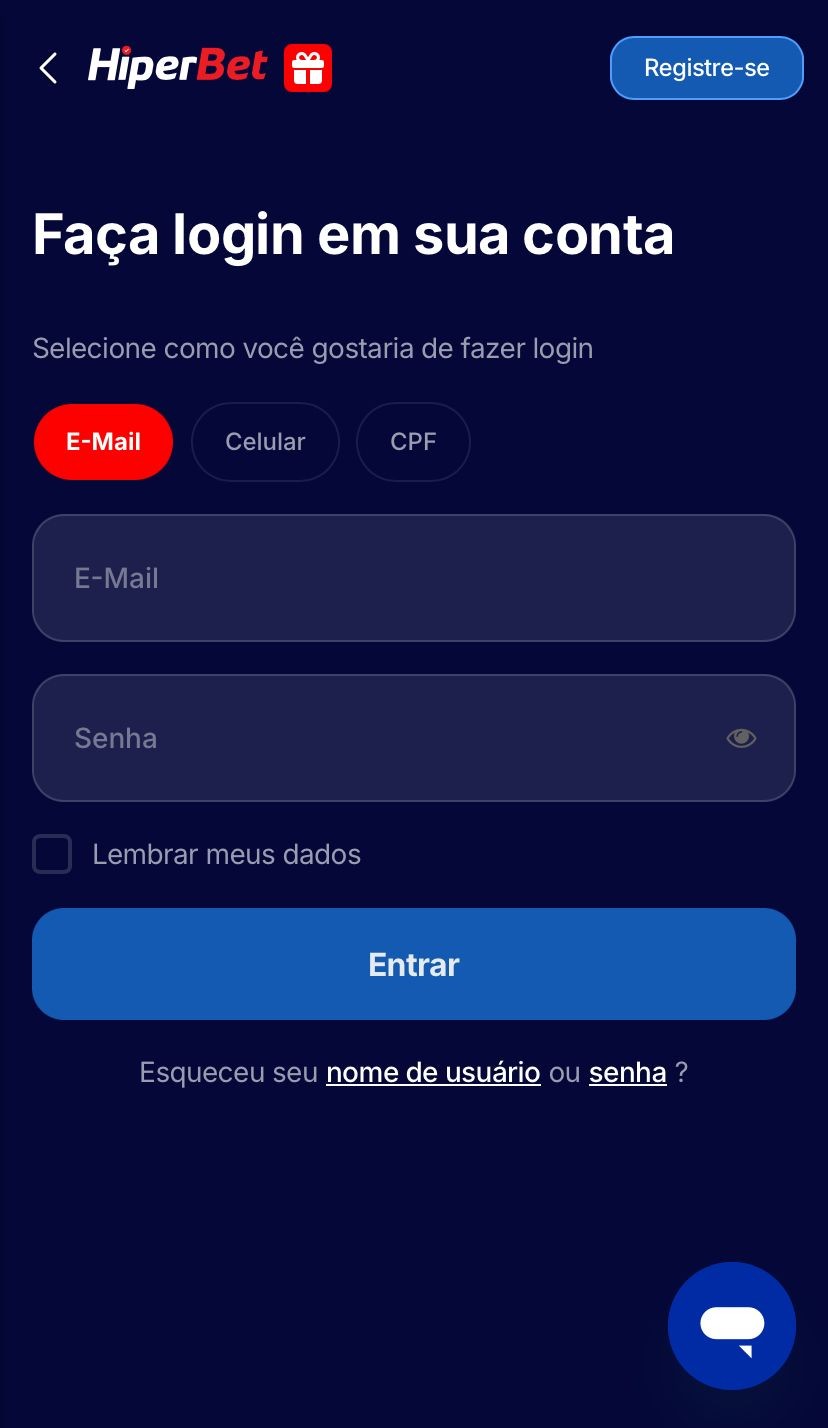Focus the E-Mail input field
This screenshot has height=1428, width=828.
coord(413,578)
